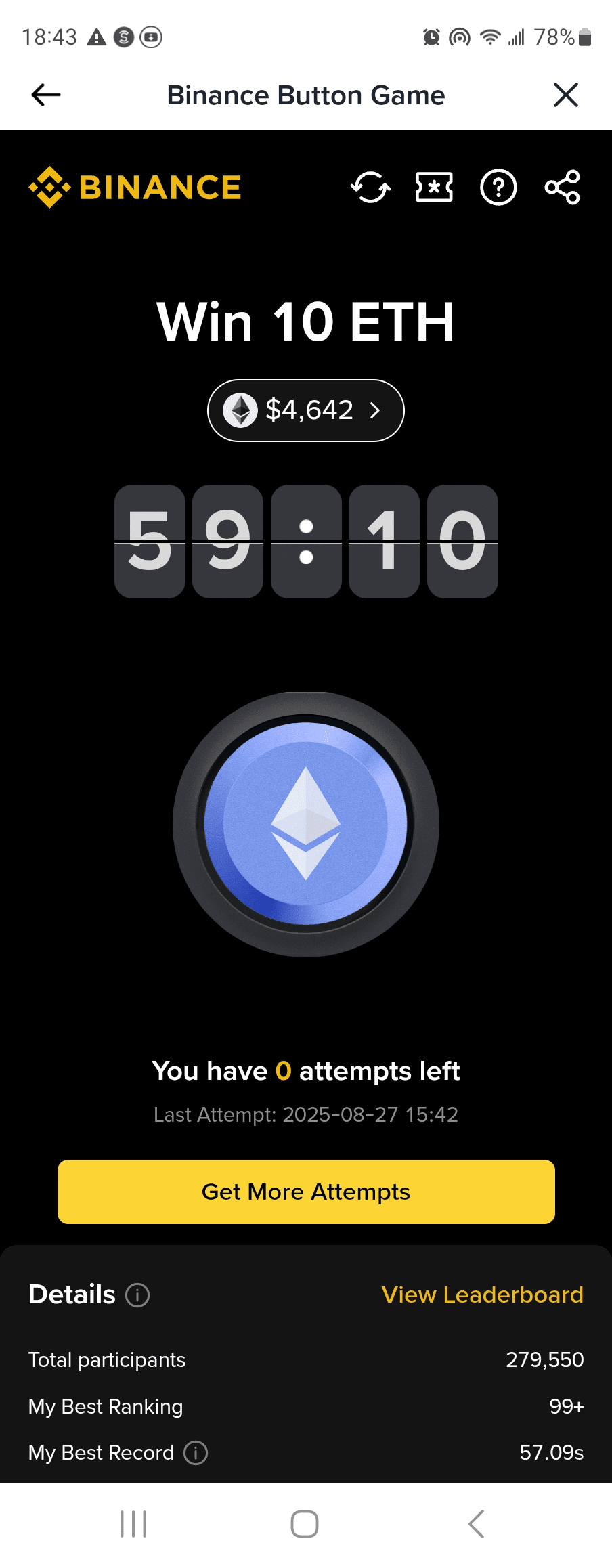The width and height of the screenshot is (612, 1568).
Task: Tap the big blue Ethereum button
Action: point(306,824)
